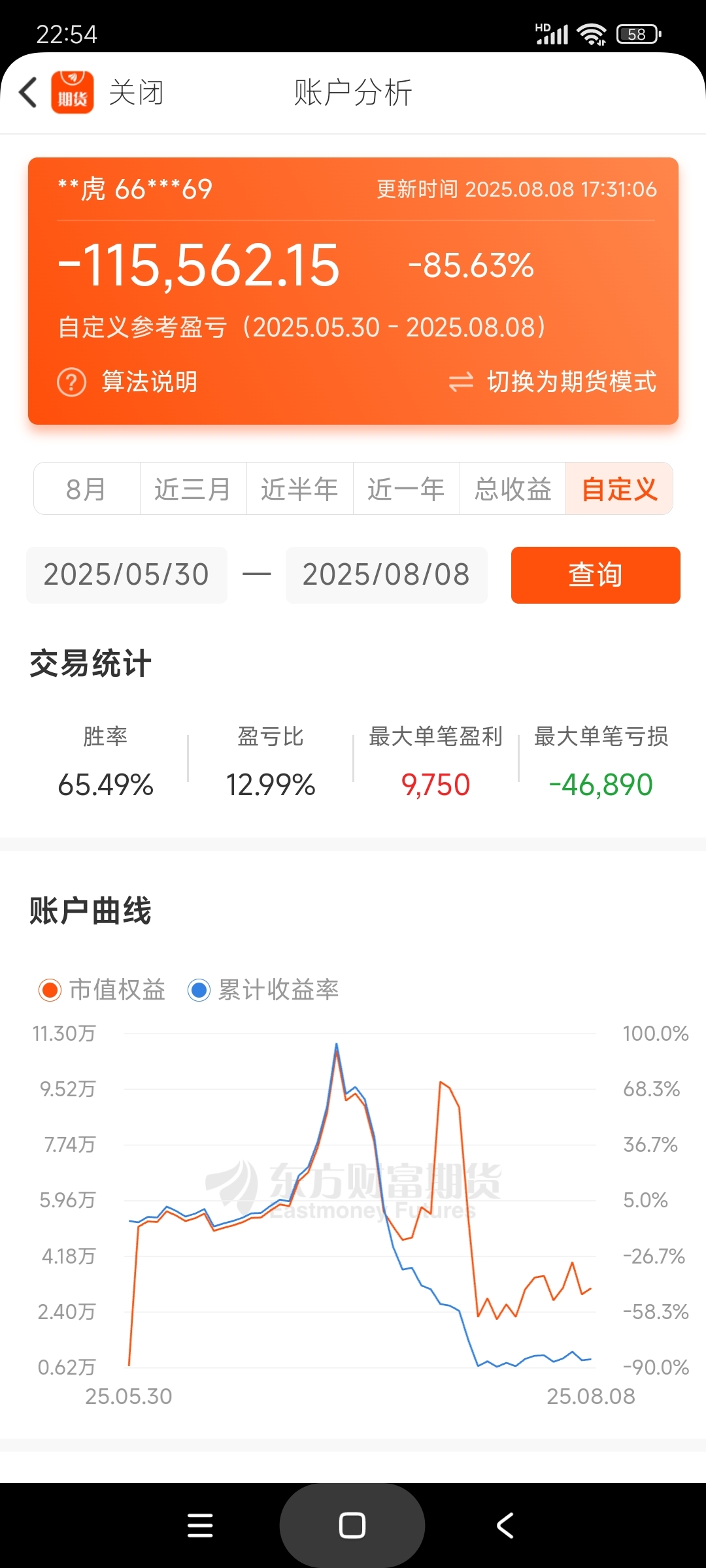Toggle the 市值权益 curve legend

(102, 990)
